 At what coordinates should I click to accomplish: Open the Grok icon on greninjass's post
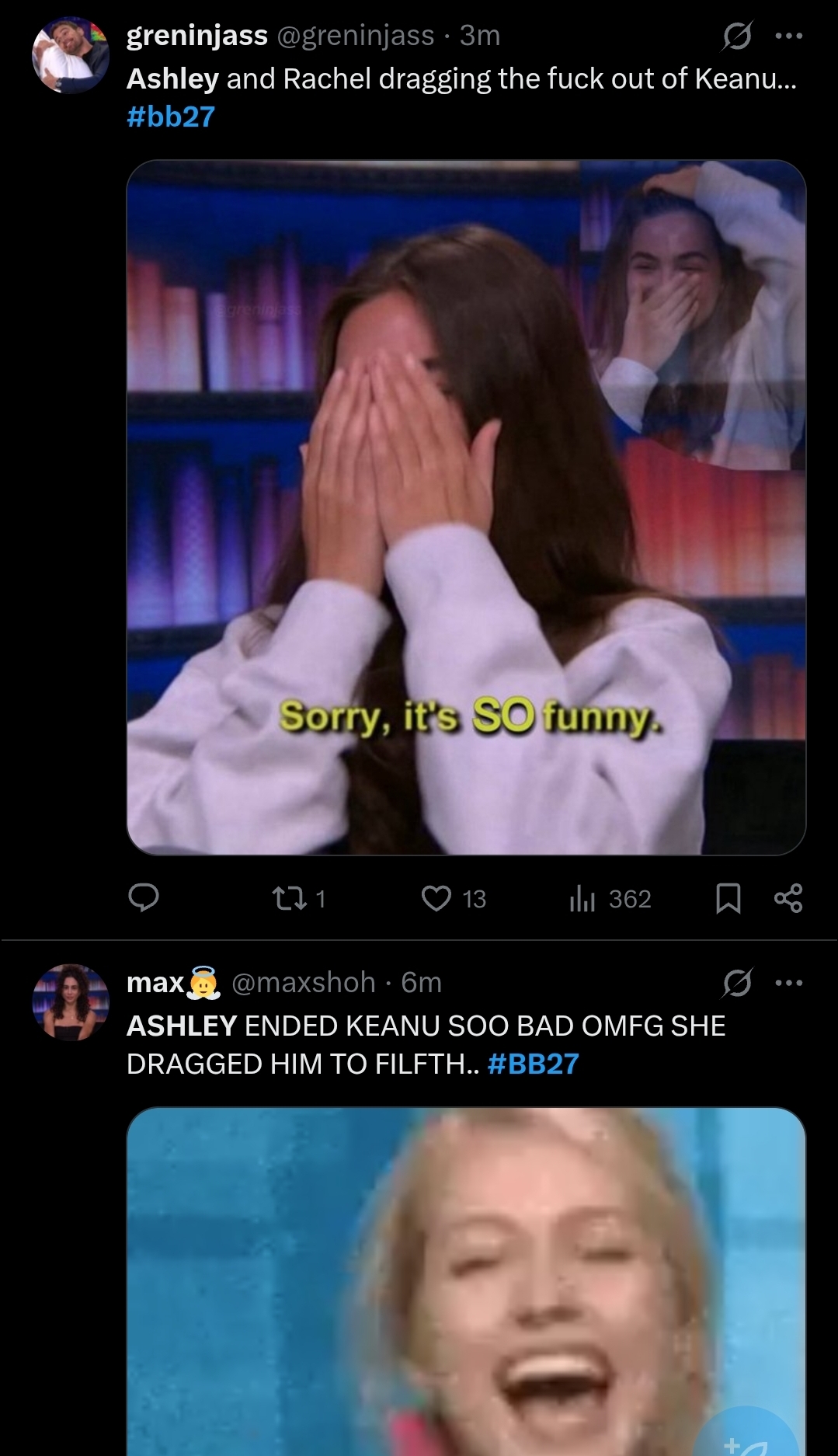(x=736, y=36)
